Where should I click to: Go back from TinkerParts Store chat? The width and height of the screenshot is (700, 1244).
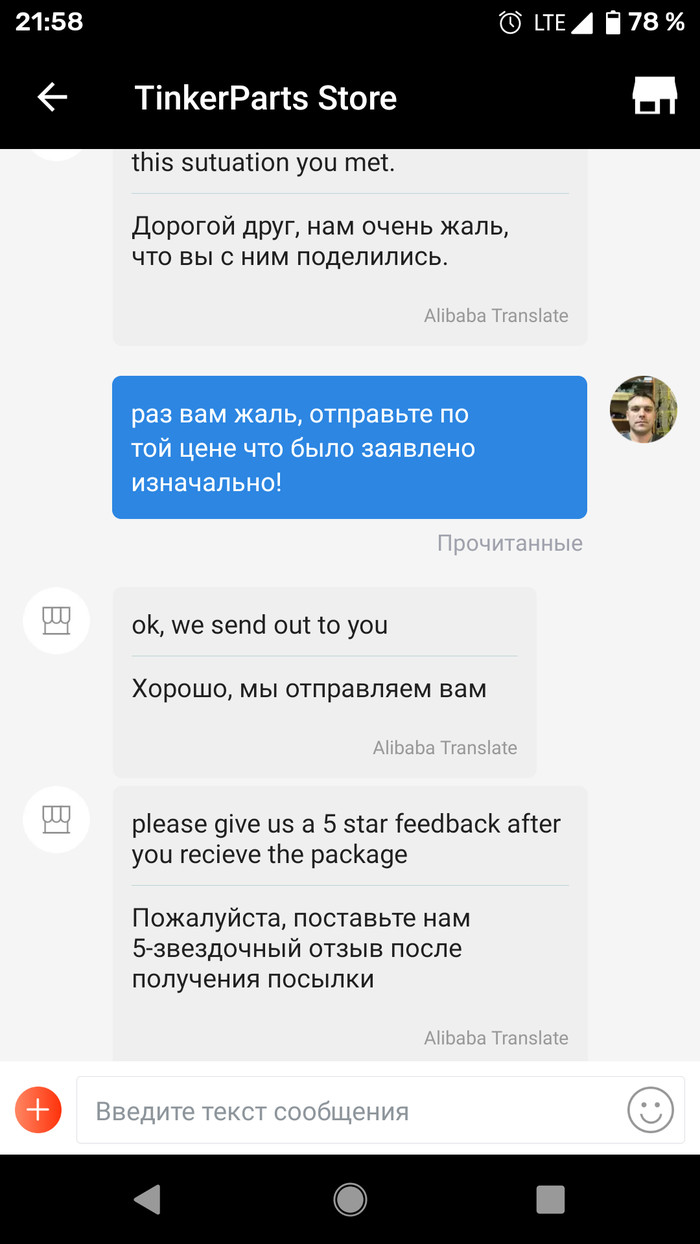[52, 97]
